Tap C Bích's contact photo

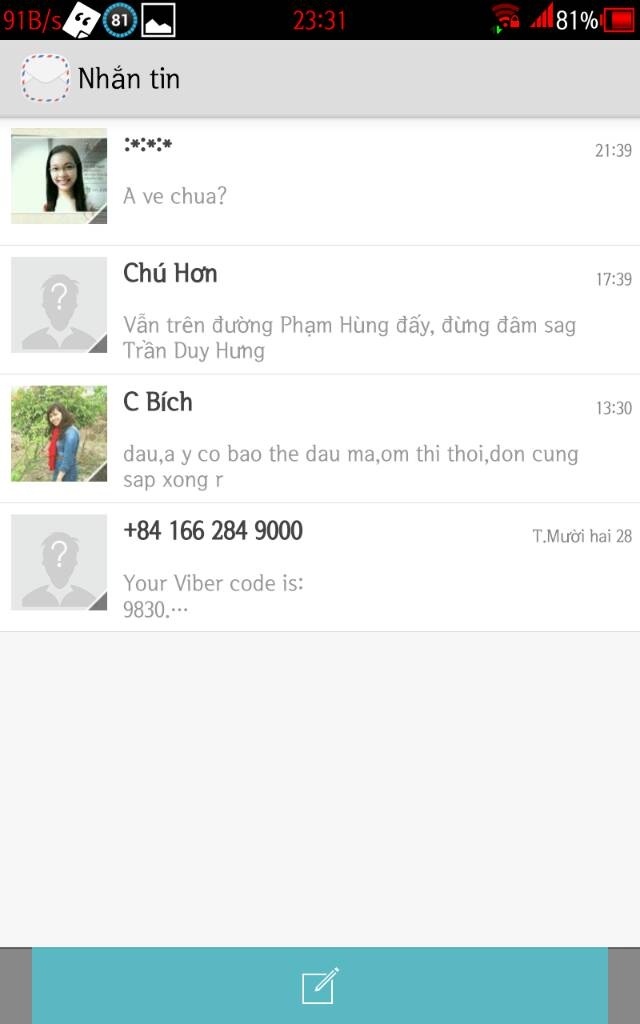click(x=59, y=434)
